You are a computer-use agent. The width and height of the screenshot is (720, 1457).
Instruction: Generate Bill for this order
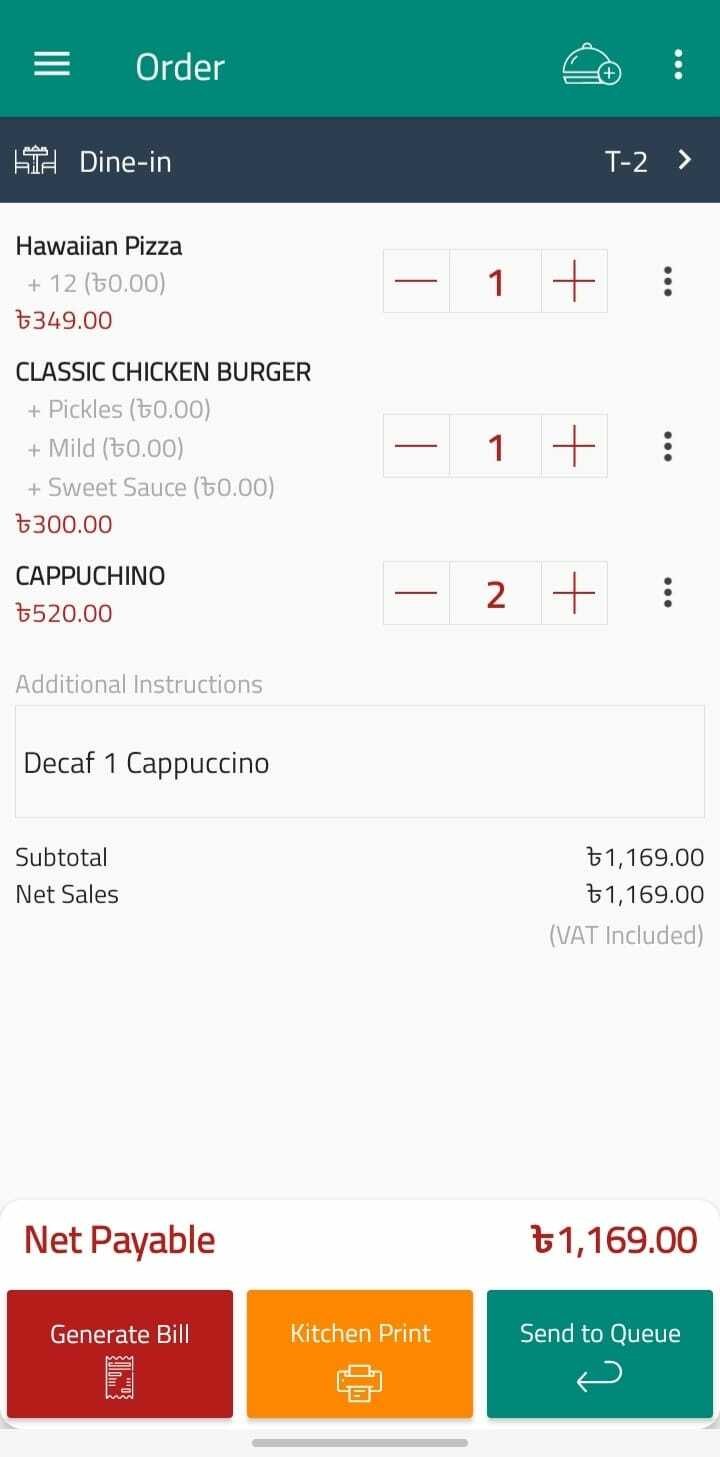[x=120, y=1353]
